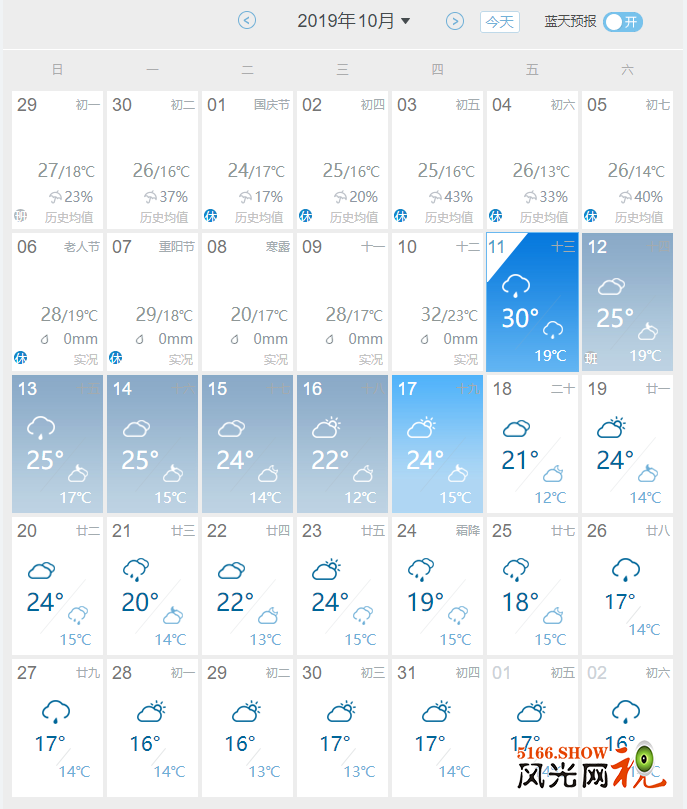Select October 11 forecast cell
The width and height of the screenshot is (687, 809).
point(532,302)
